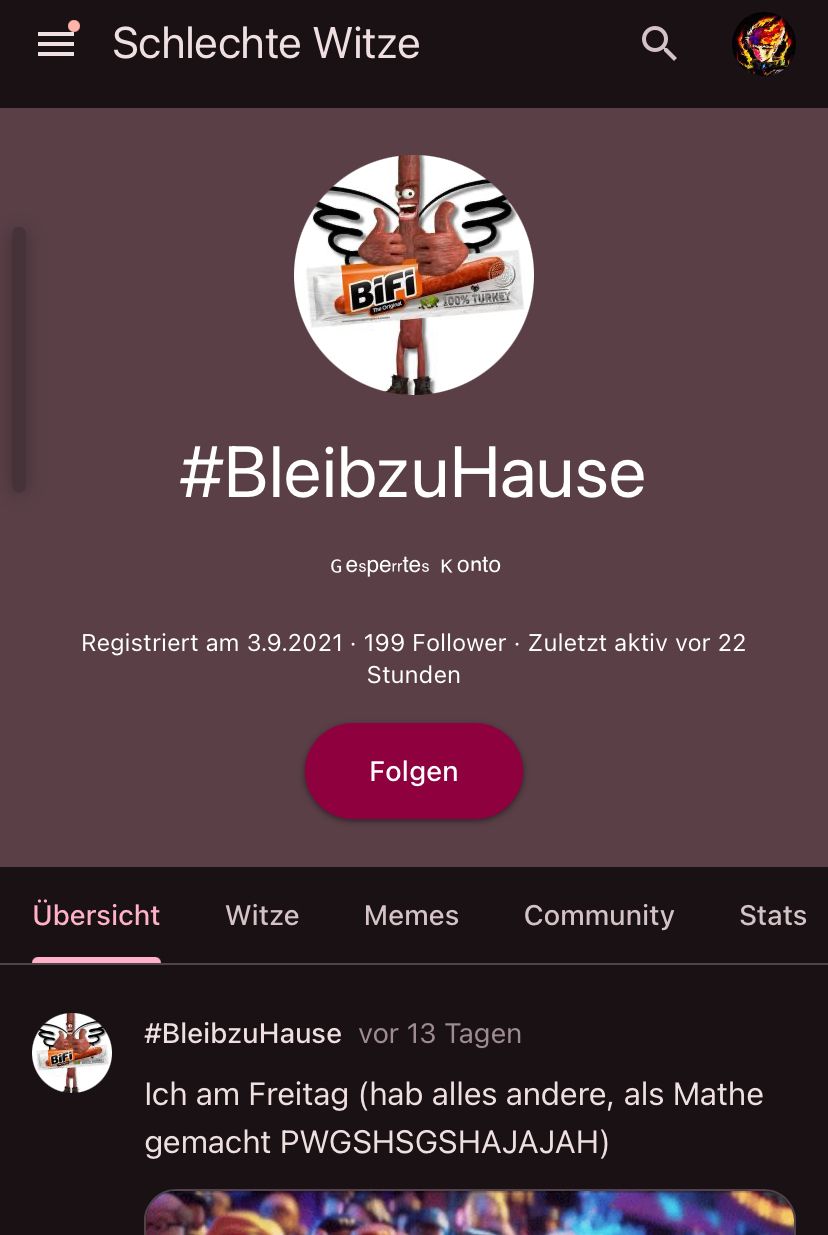
Task: Switch to the Witze tab
Action: 262,915
